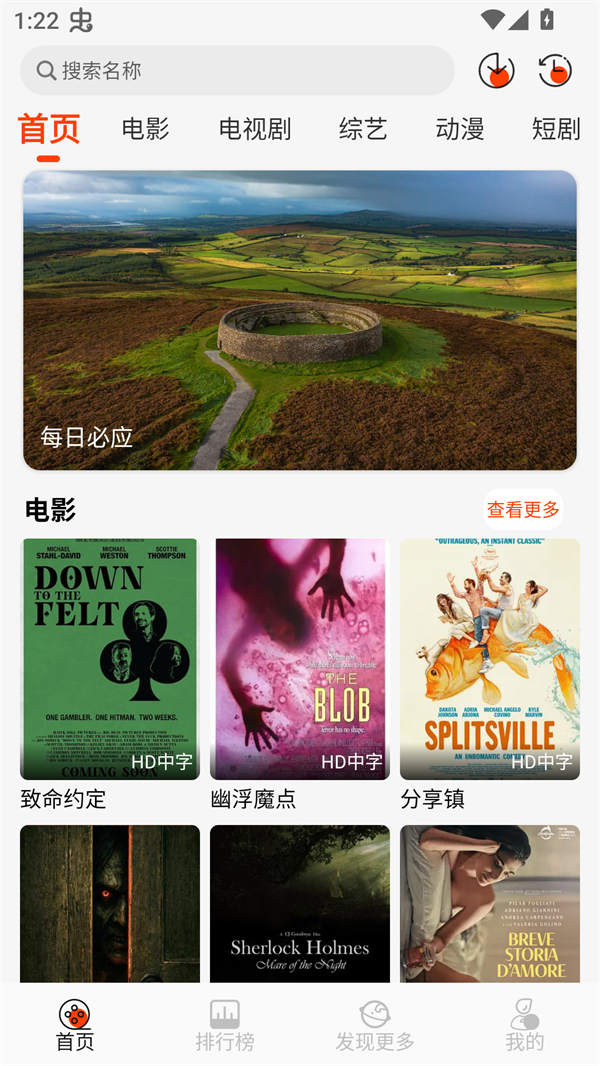Switch to 排行榜 in bottom navigation
The height and width of the screenshot is (1066, 600).
[x=225, y=1026]
